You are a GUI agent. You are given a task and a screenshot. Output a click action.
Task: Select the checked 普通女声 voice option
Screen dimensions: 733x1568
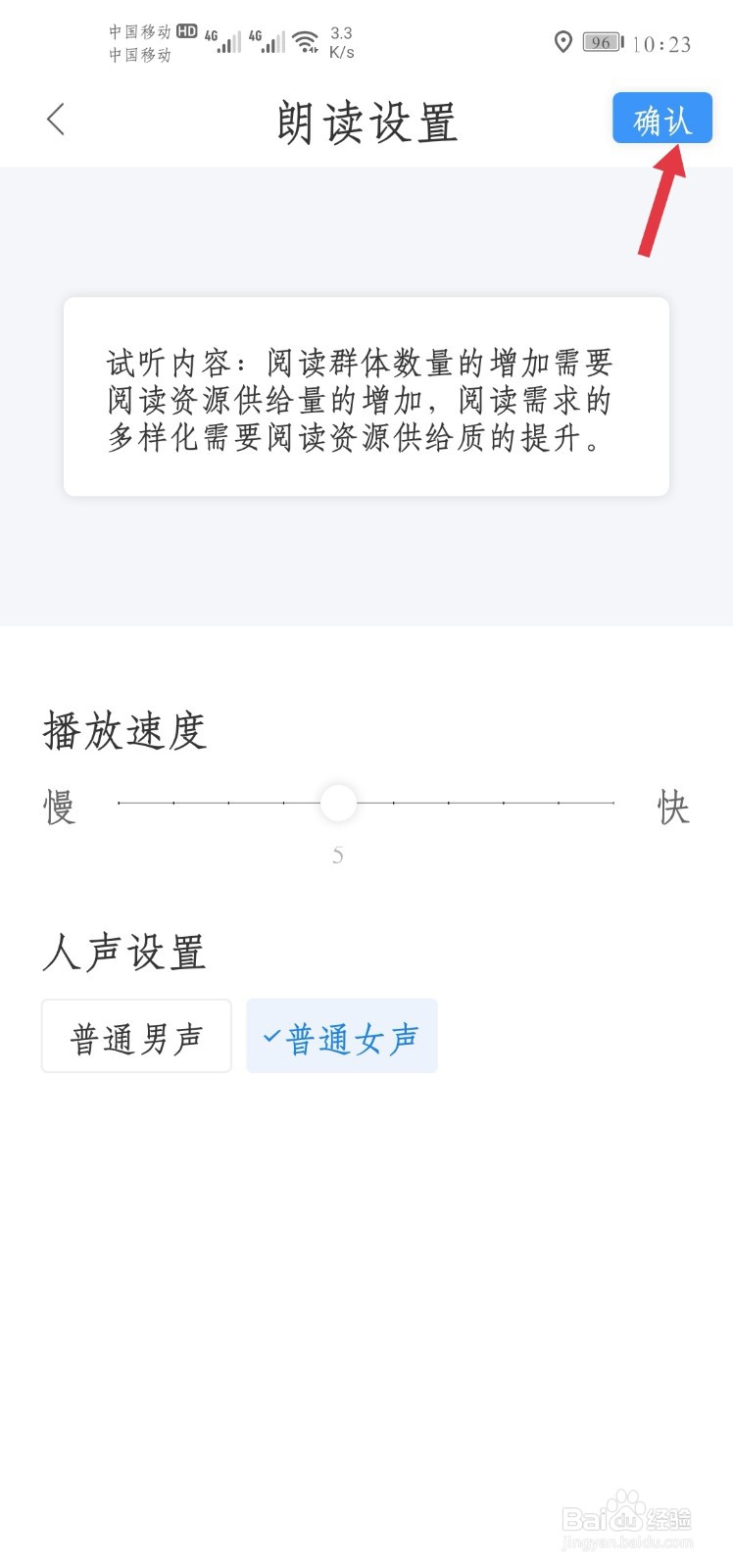tap(341, 1036)
